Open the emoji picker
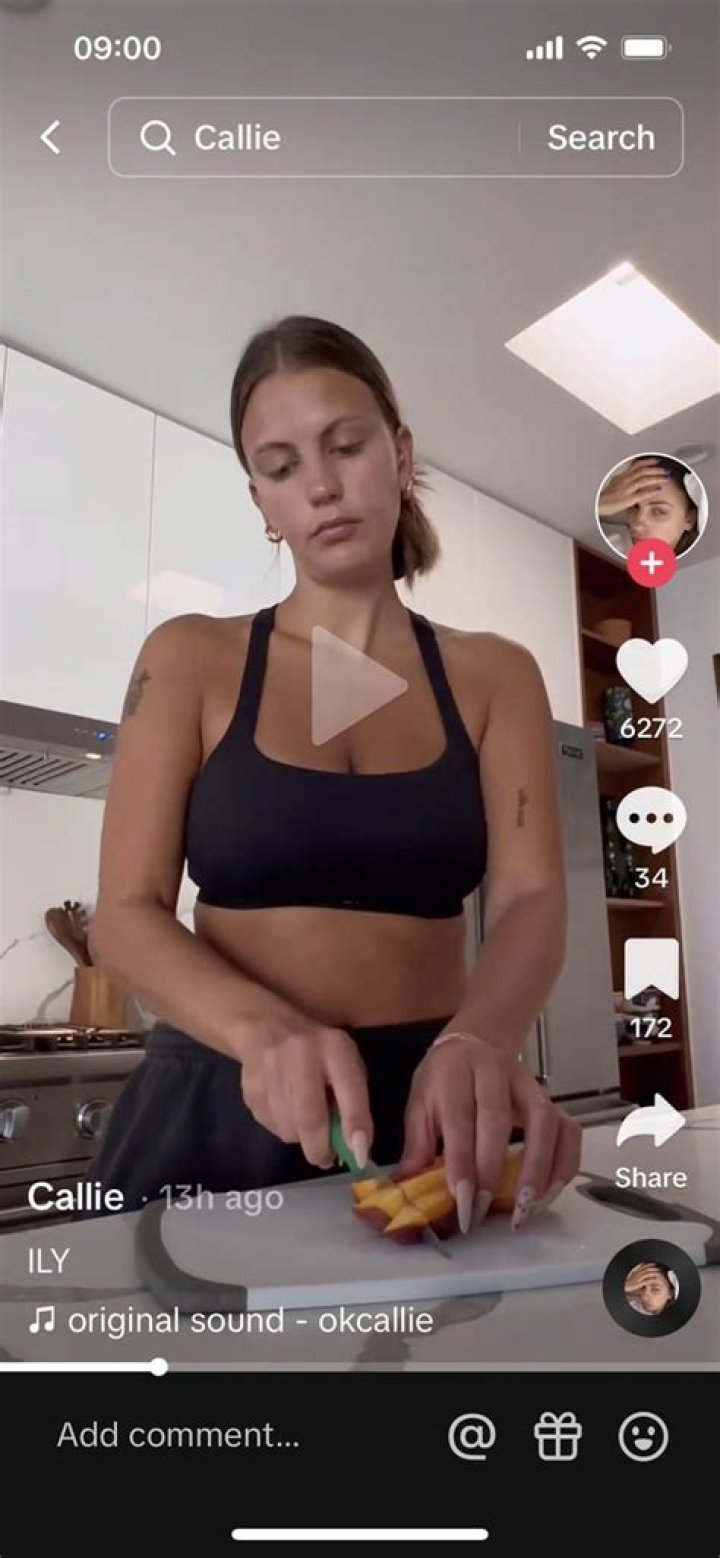The width and height of the screenshot is (720, 1558). [x=644, y=1436]
